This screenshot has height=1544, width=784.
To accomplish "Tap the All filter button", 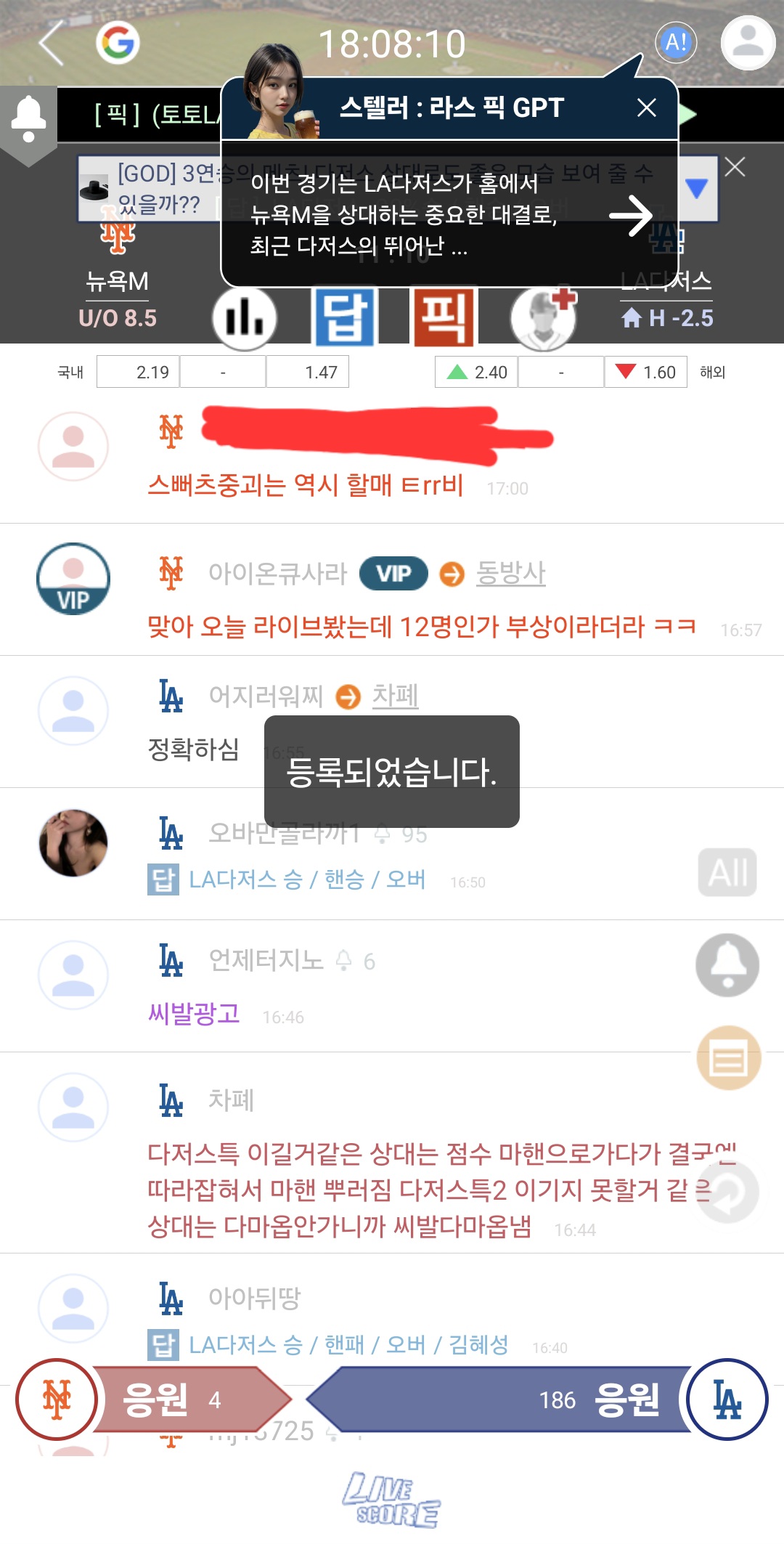I will click(x=727, y=872).
